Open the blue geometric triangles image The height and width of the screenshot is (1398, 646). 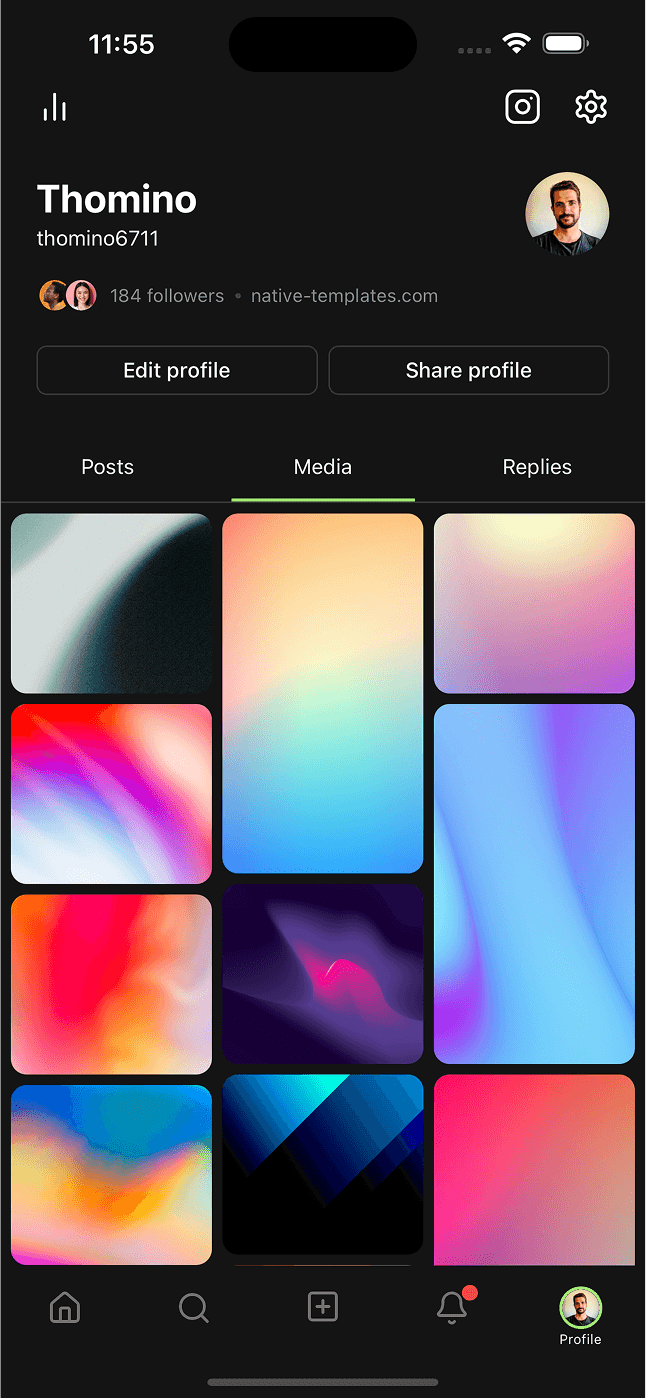coord(323,1163)
